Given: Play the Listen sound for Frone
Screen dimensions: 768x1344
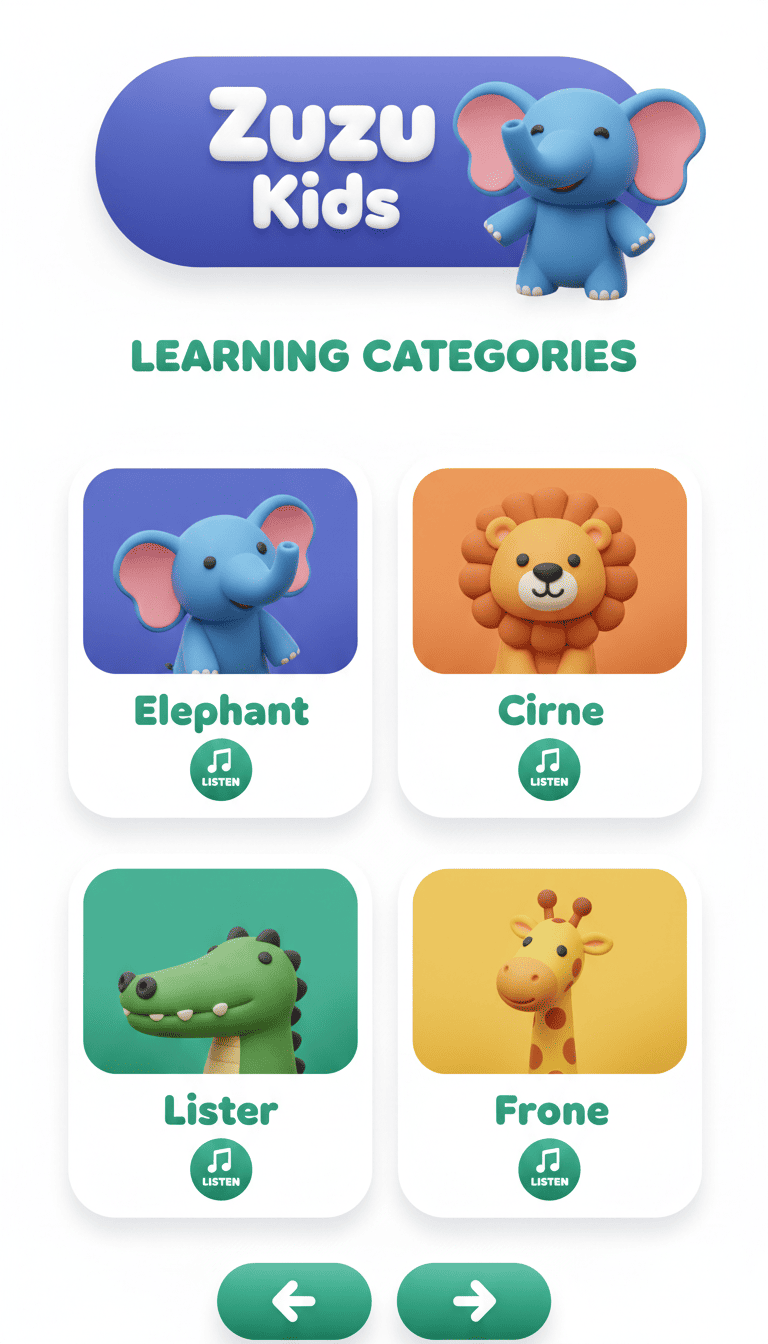Looking at the screenshot, I should pyautogui.click(x=549, y=1169).
